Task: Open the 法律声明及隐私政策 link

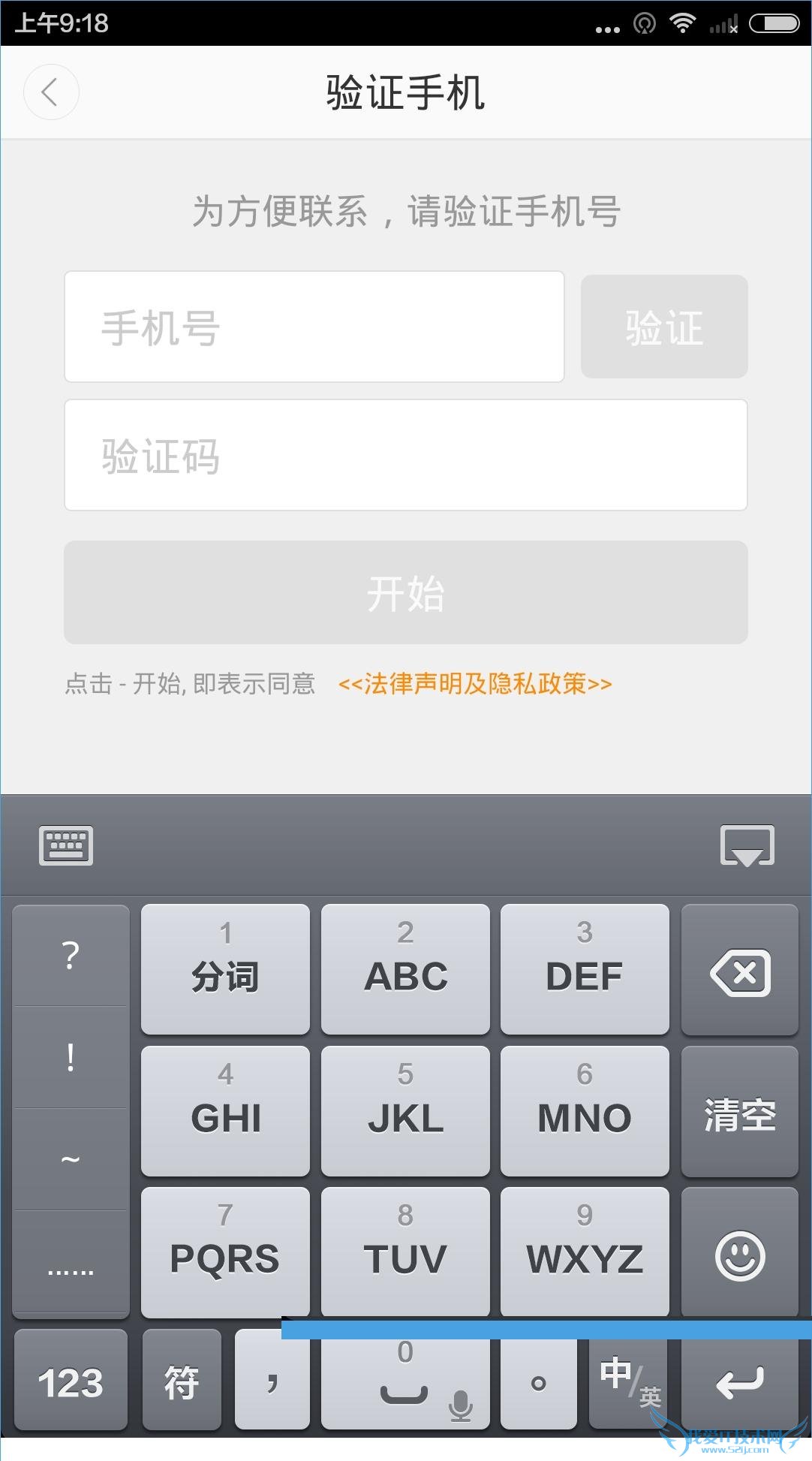Action: [x=476, y=685]
